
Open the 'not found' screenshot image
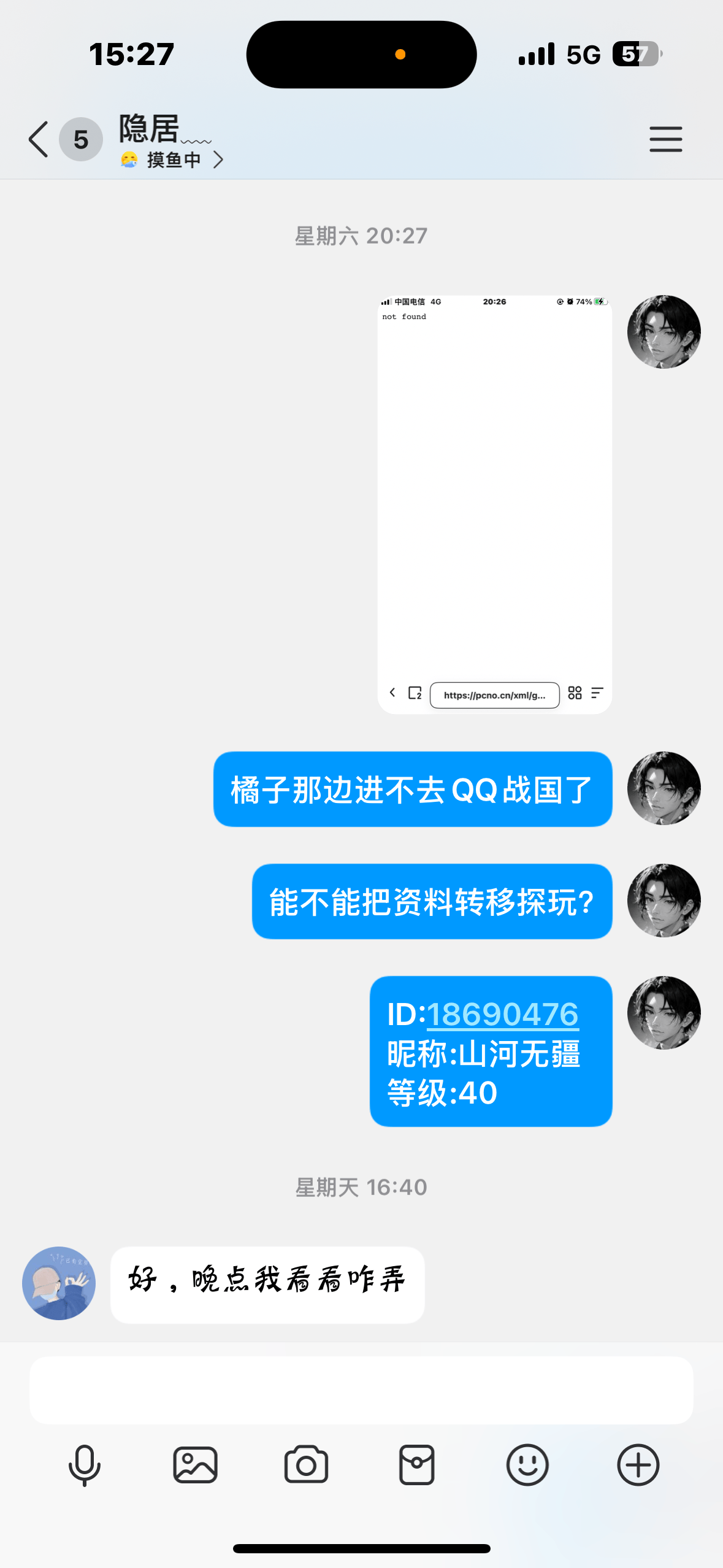[494, 504]
